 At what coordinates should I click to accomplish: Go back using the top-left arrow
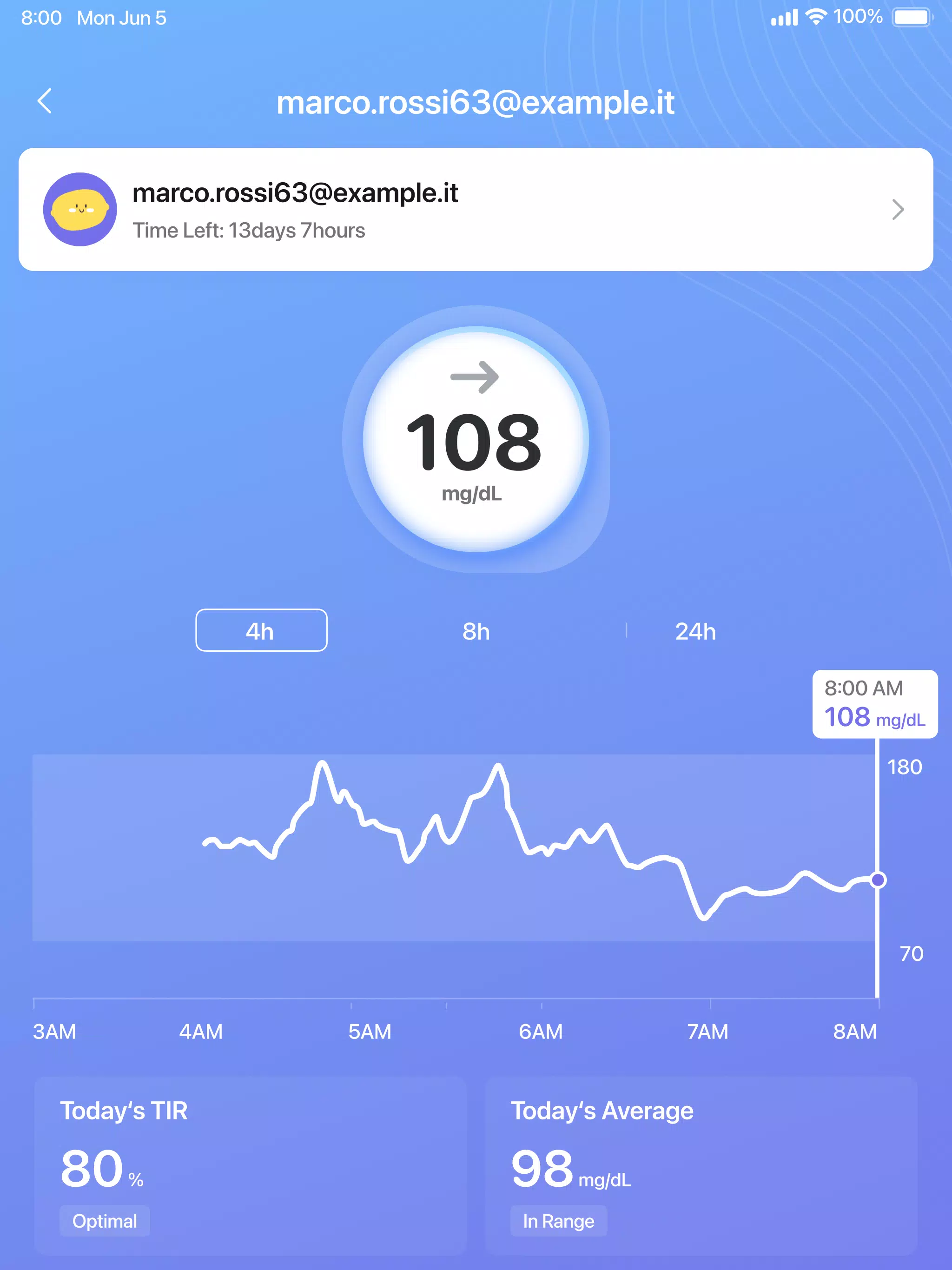click(45, 102)
